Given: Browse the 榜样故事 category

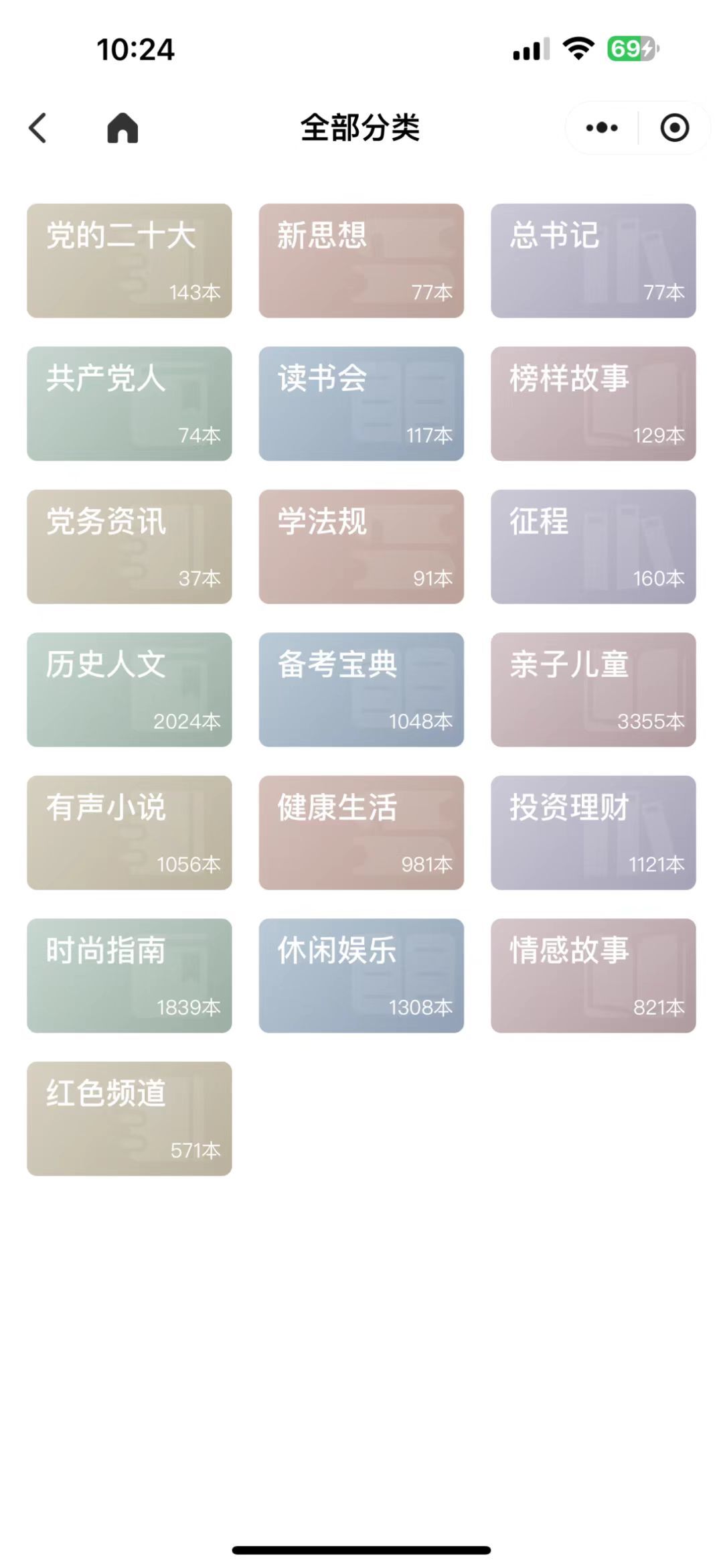Looking at the screenshot, I should [x=593, y=403].
